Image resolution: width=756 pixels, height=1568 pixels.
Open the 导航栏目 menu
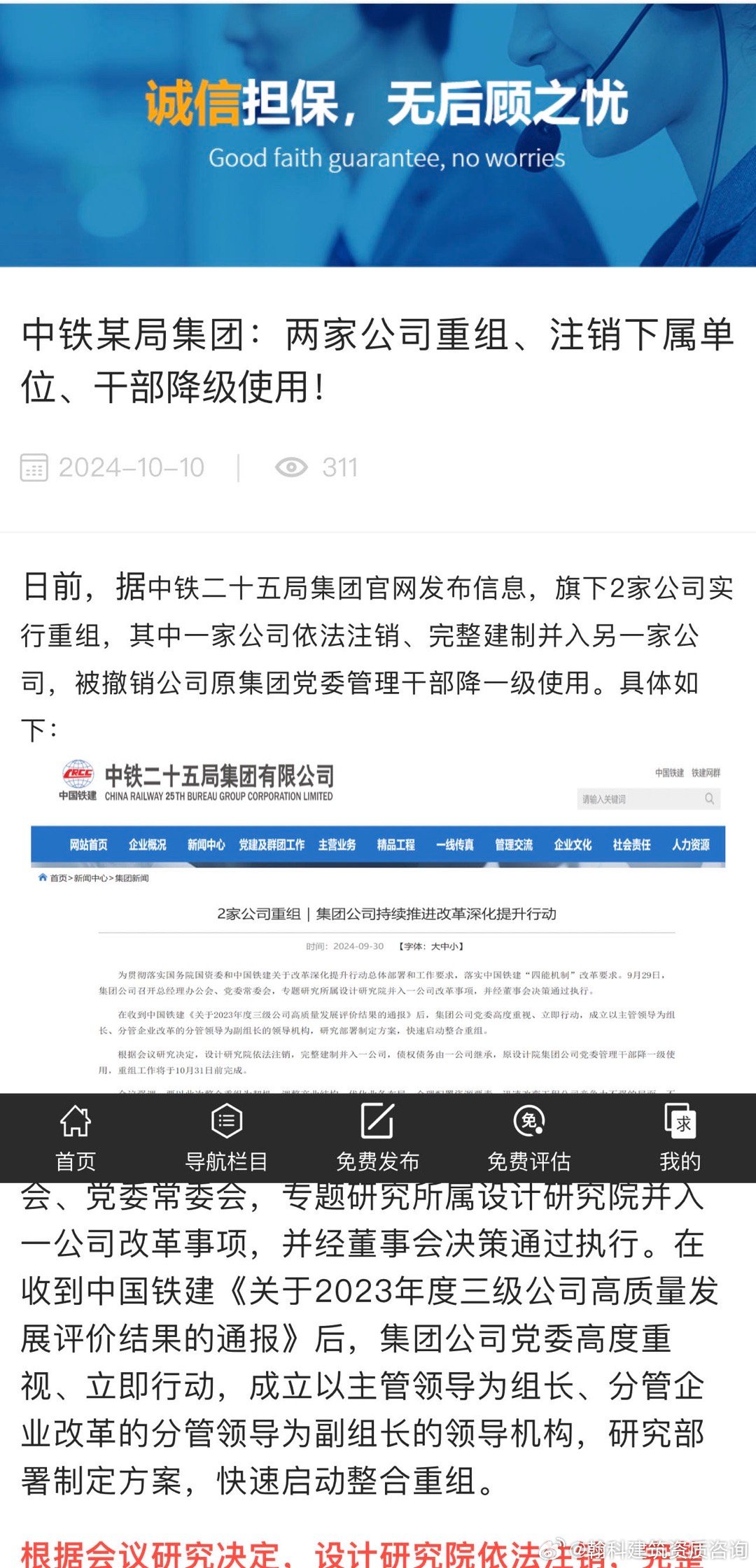(227, 1138)
